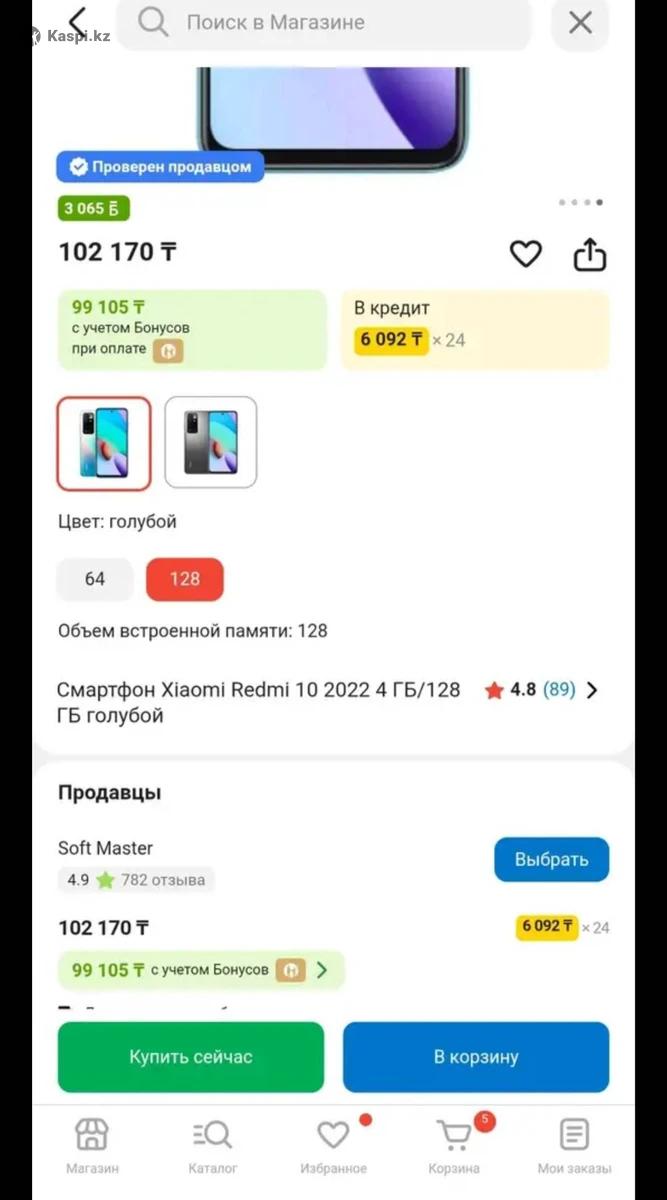667x1200 pixels.
Task: Add the phone to favorites with the heart
Action: 526,254
